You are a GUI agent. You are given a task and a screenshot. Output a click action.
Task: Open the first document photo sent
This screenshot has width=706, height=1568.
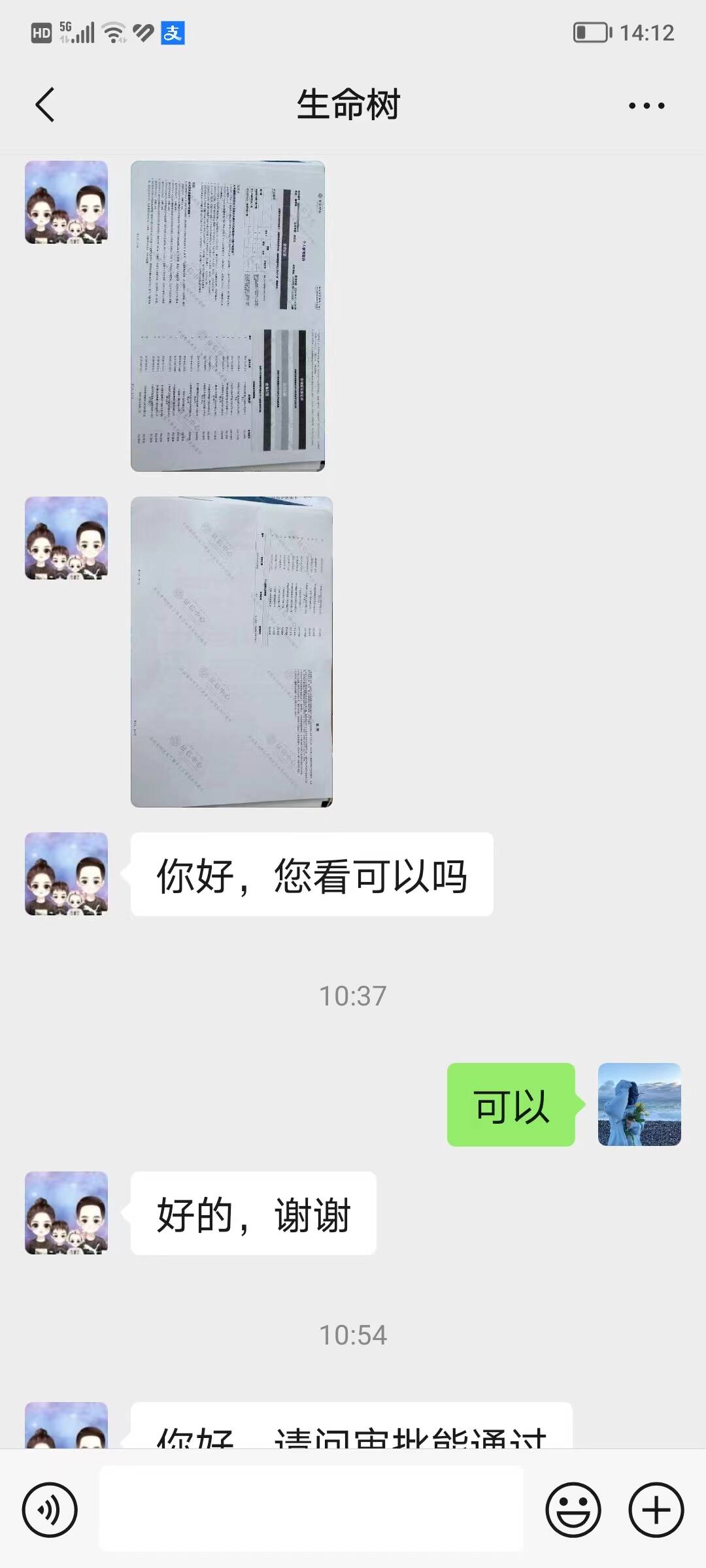coord(227,316)
